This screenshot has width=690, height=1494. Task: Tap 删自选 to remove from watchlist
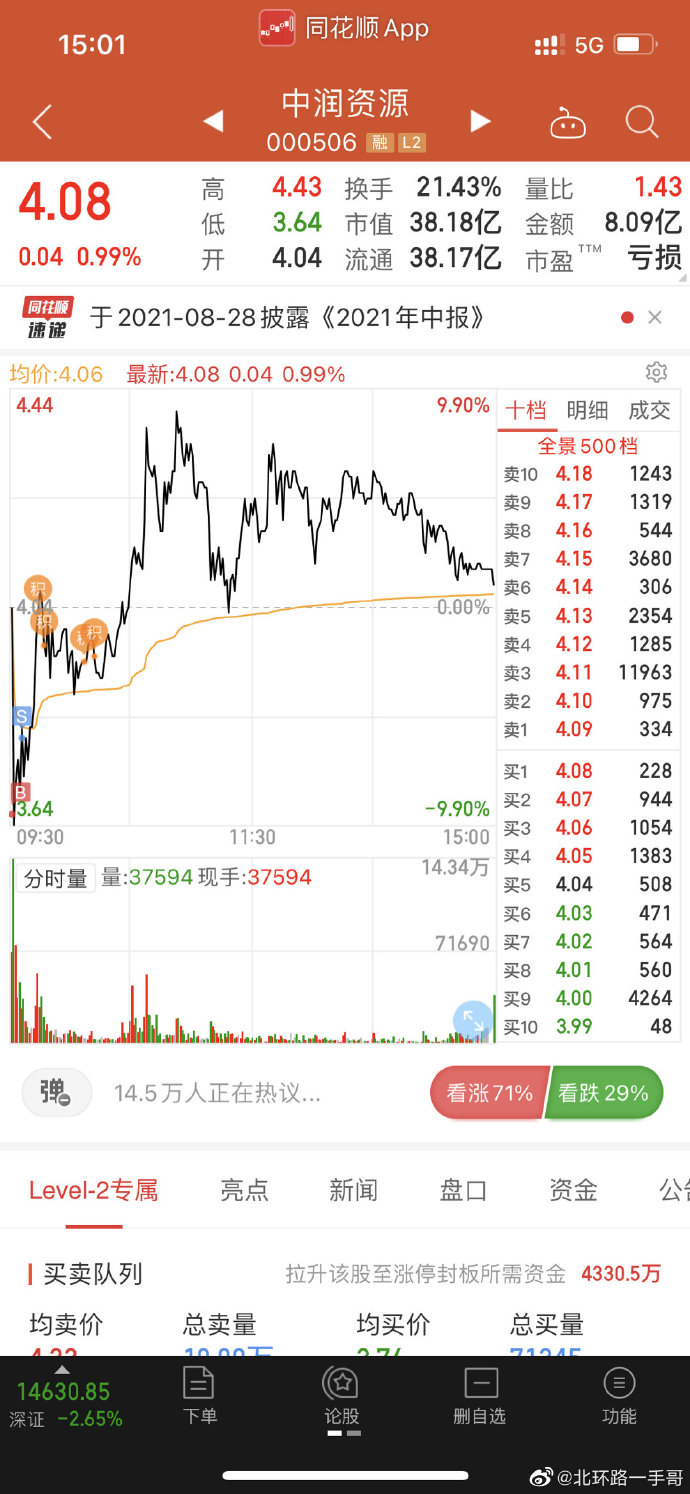480,1396
